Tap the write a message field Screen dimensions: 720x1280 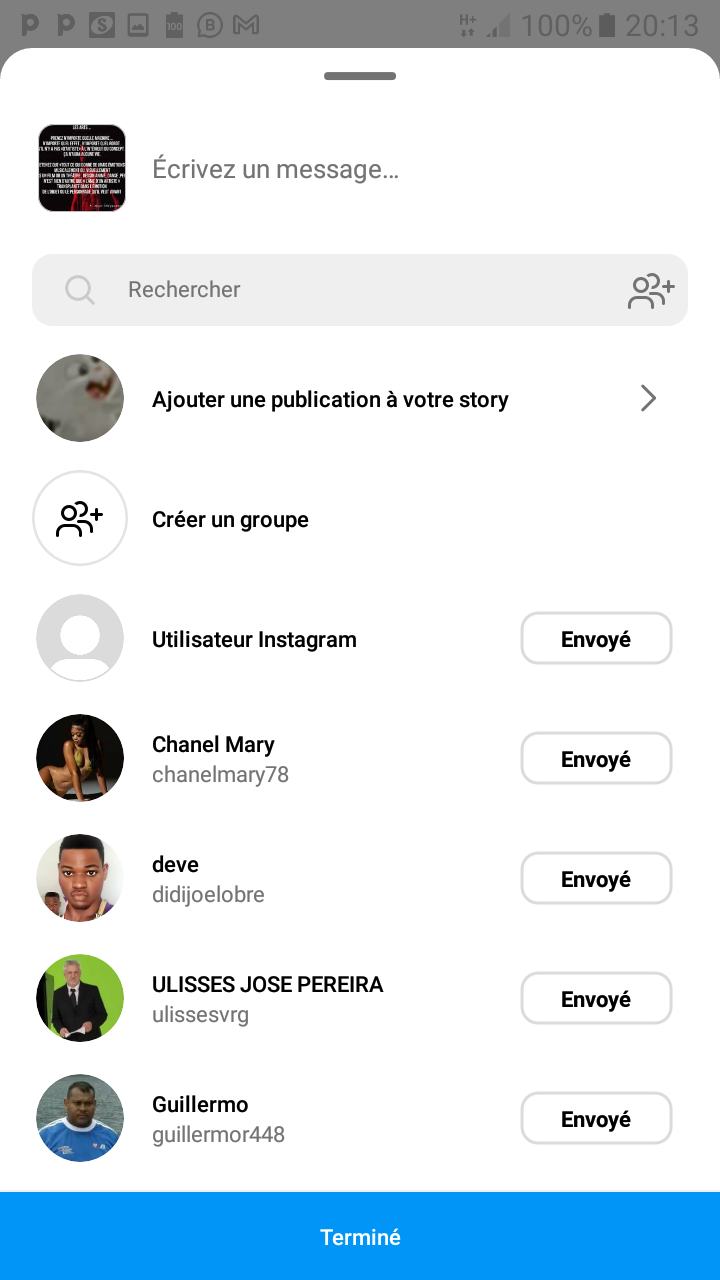pyautogui.click(x=400, y=169)
